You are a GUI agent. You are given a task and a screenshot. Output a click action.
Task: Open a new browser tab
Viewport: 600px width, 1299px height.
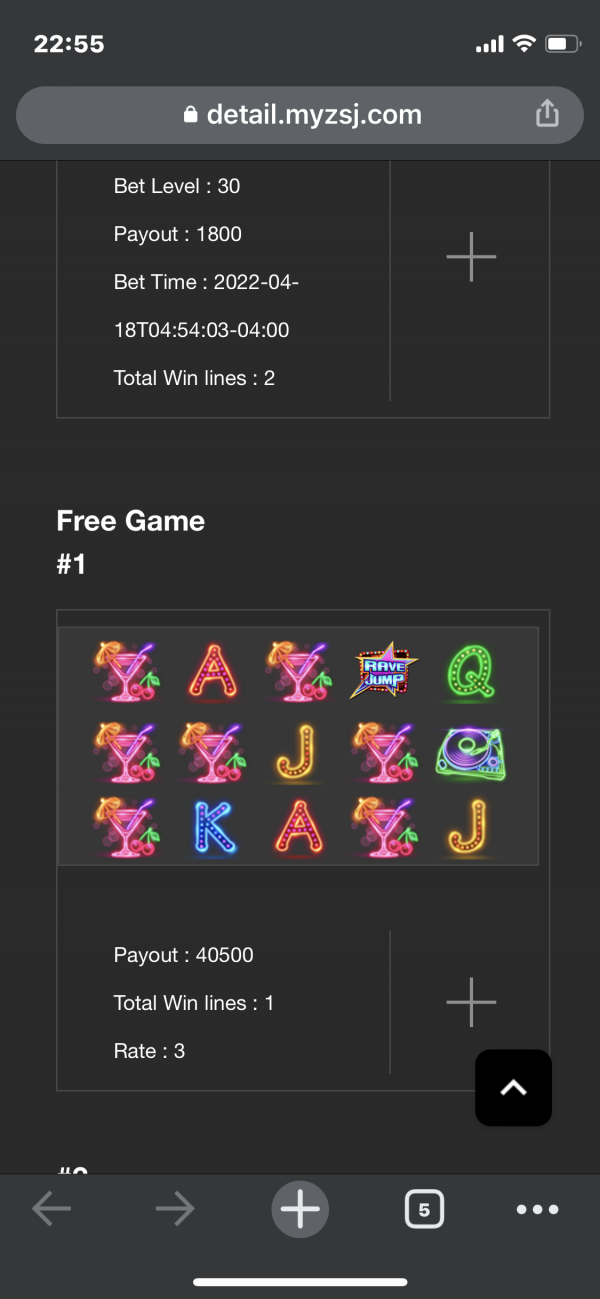tap(300, 1210)
